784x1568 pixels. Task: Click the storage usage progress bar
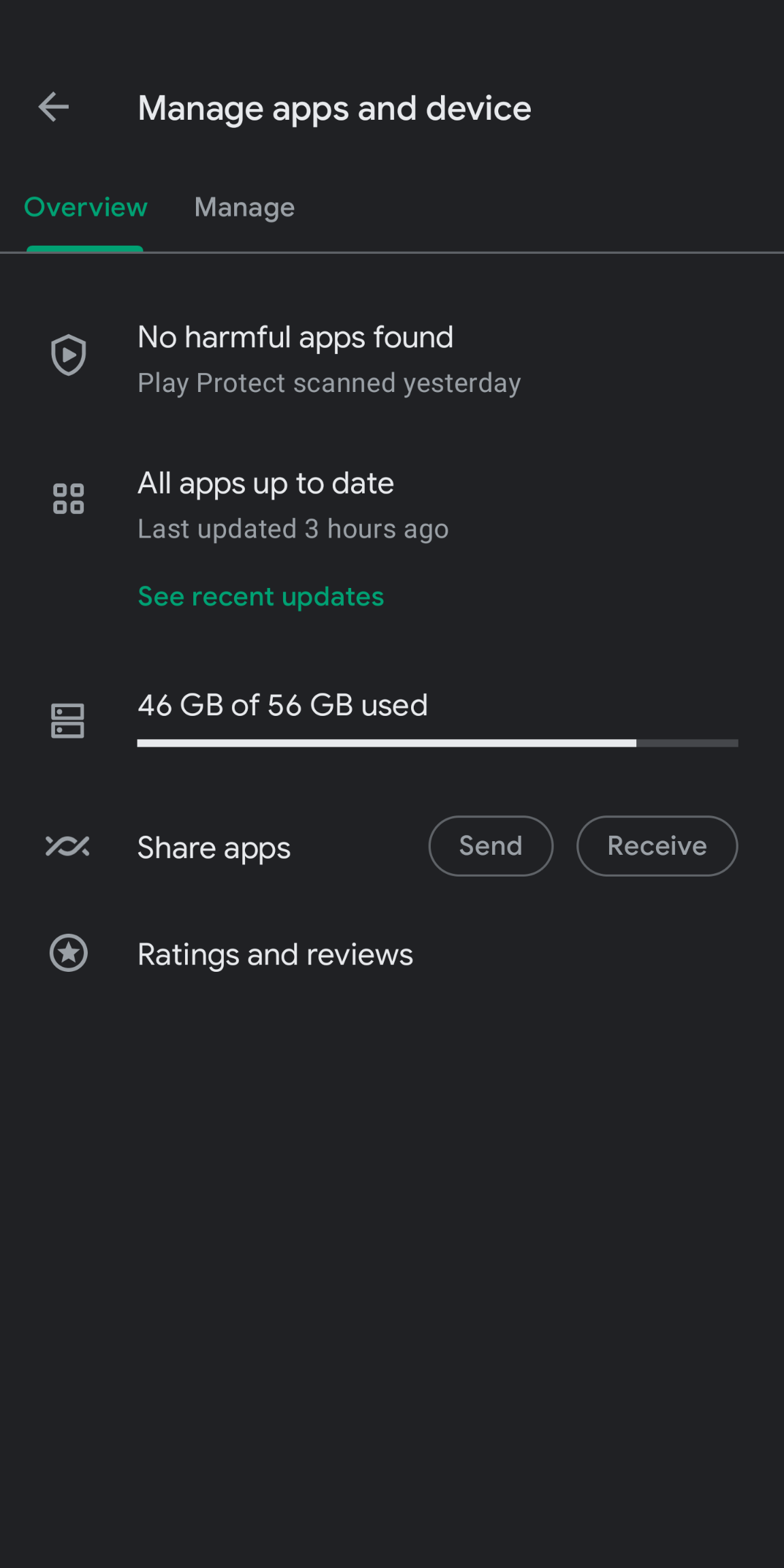438,744
